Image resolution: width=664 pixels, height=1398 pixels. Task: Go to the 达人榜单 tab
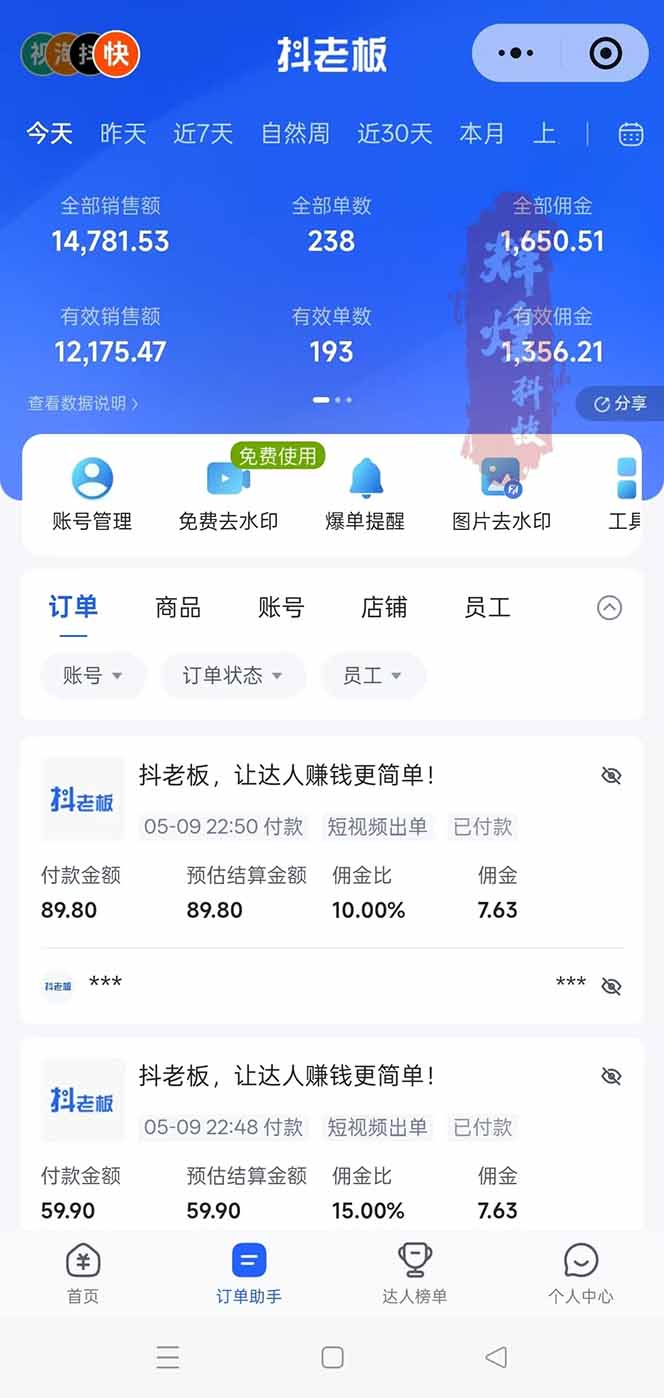tap(414, 1273)
